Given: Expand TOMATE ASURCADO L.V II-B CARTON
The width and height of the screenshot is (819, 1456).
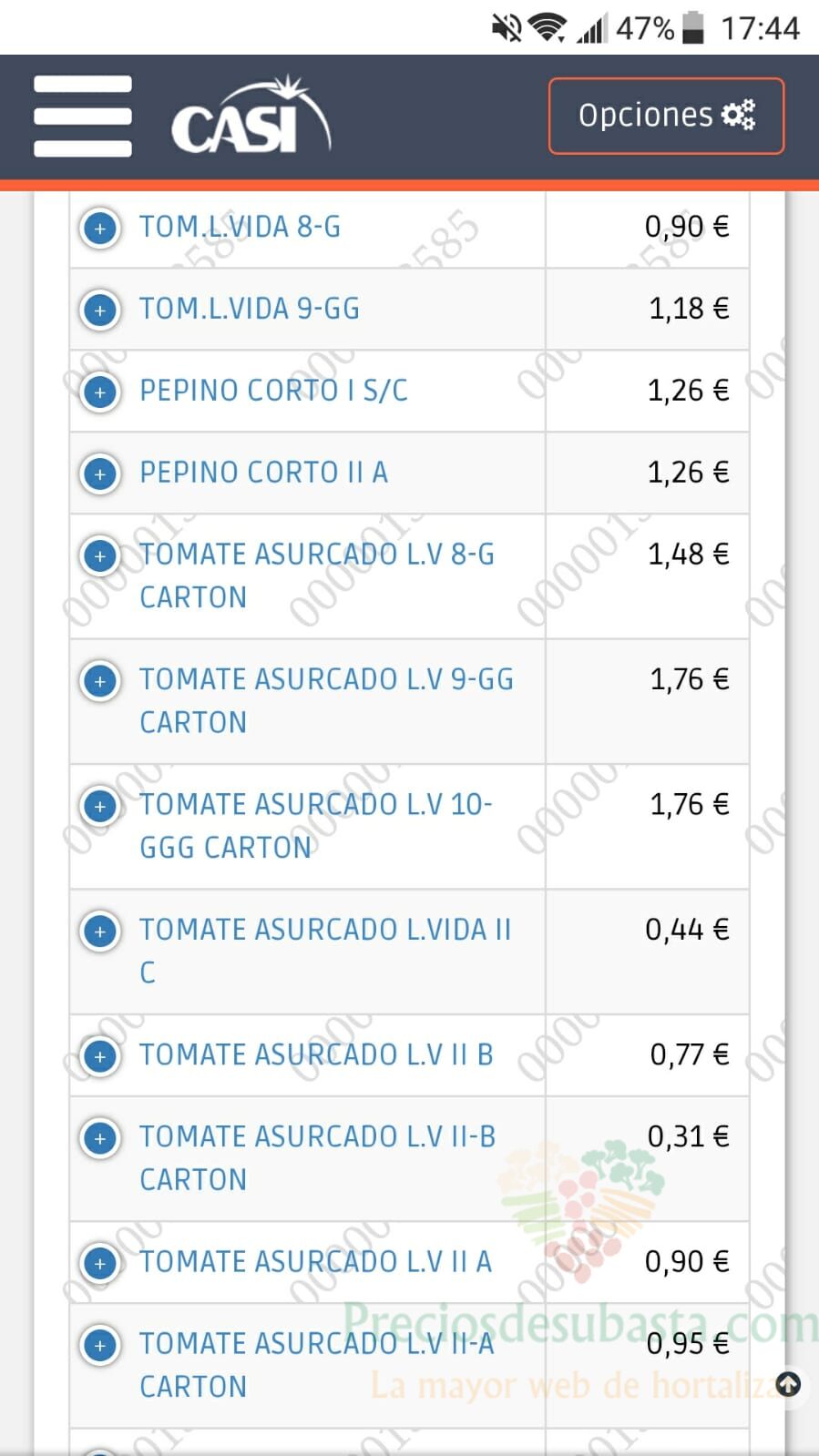Looking at the screenshot, I should click(x=100, y=1138).
